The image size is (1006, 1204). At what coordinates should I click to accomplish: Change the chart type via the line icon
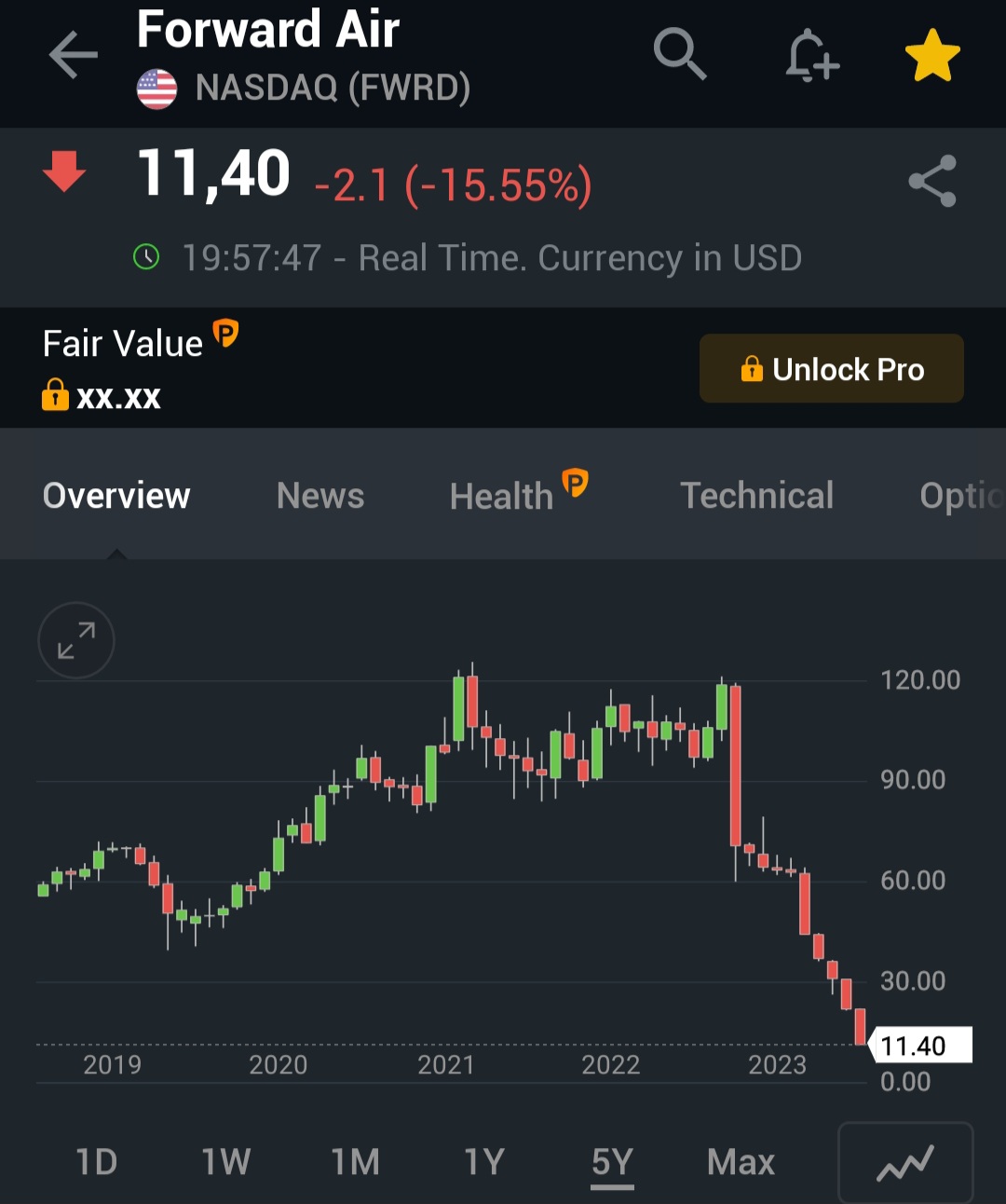(x=905, y=1163)
